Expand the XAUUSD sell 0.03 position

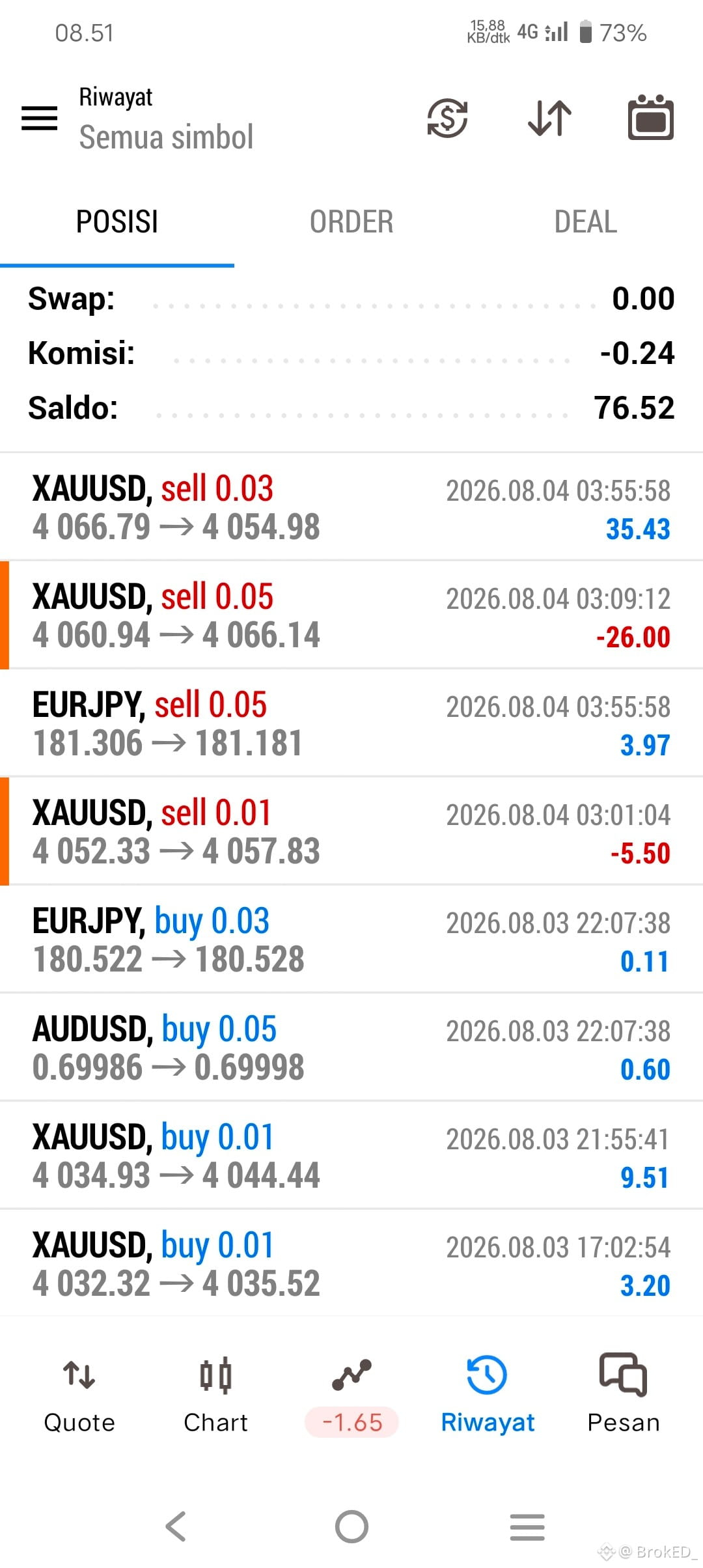(x=351, y=507)
